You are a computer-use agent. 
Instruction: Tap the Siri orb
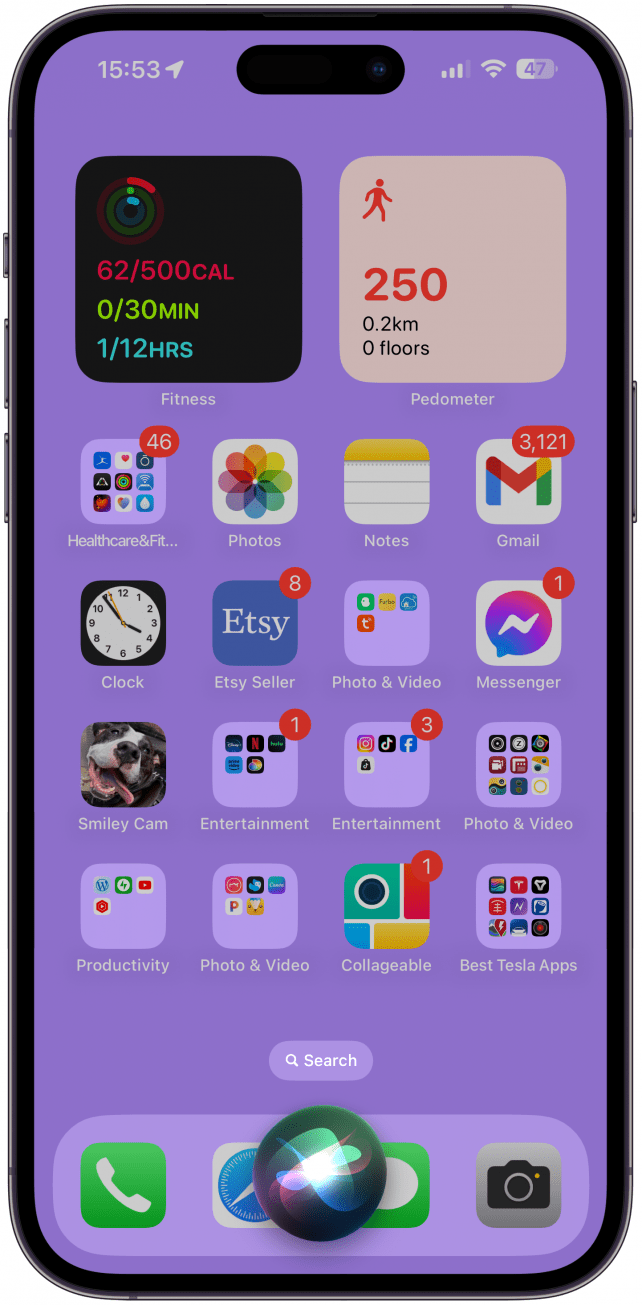[x=320, y=1172]
